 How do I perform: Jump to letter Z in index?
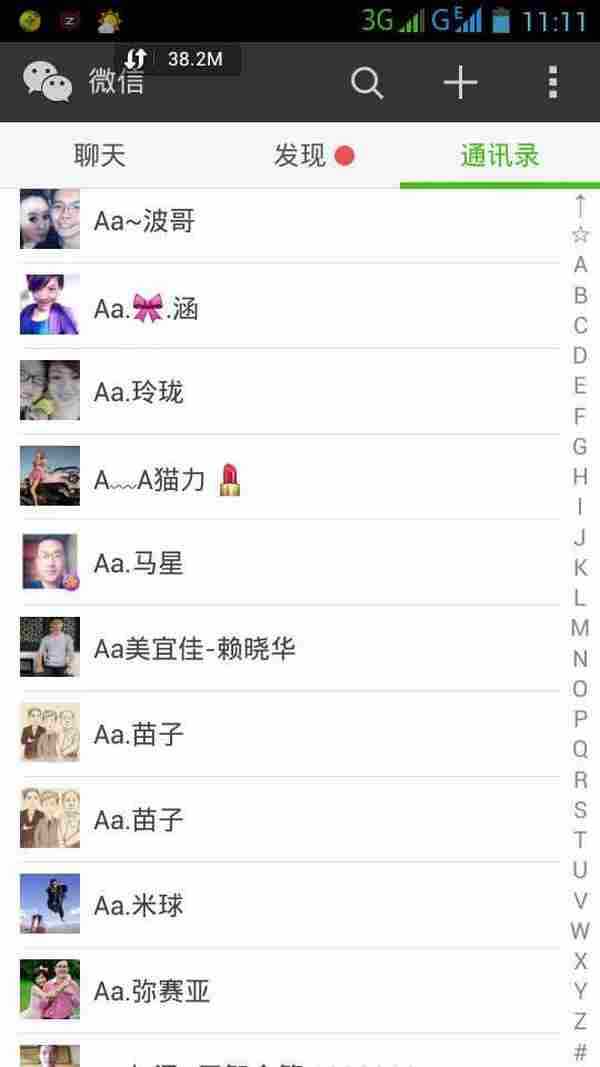(x=580, y=1022)
